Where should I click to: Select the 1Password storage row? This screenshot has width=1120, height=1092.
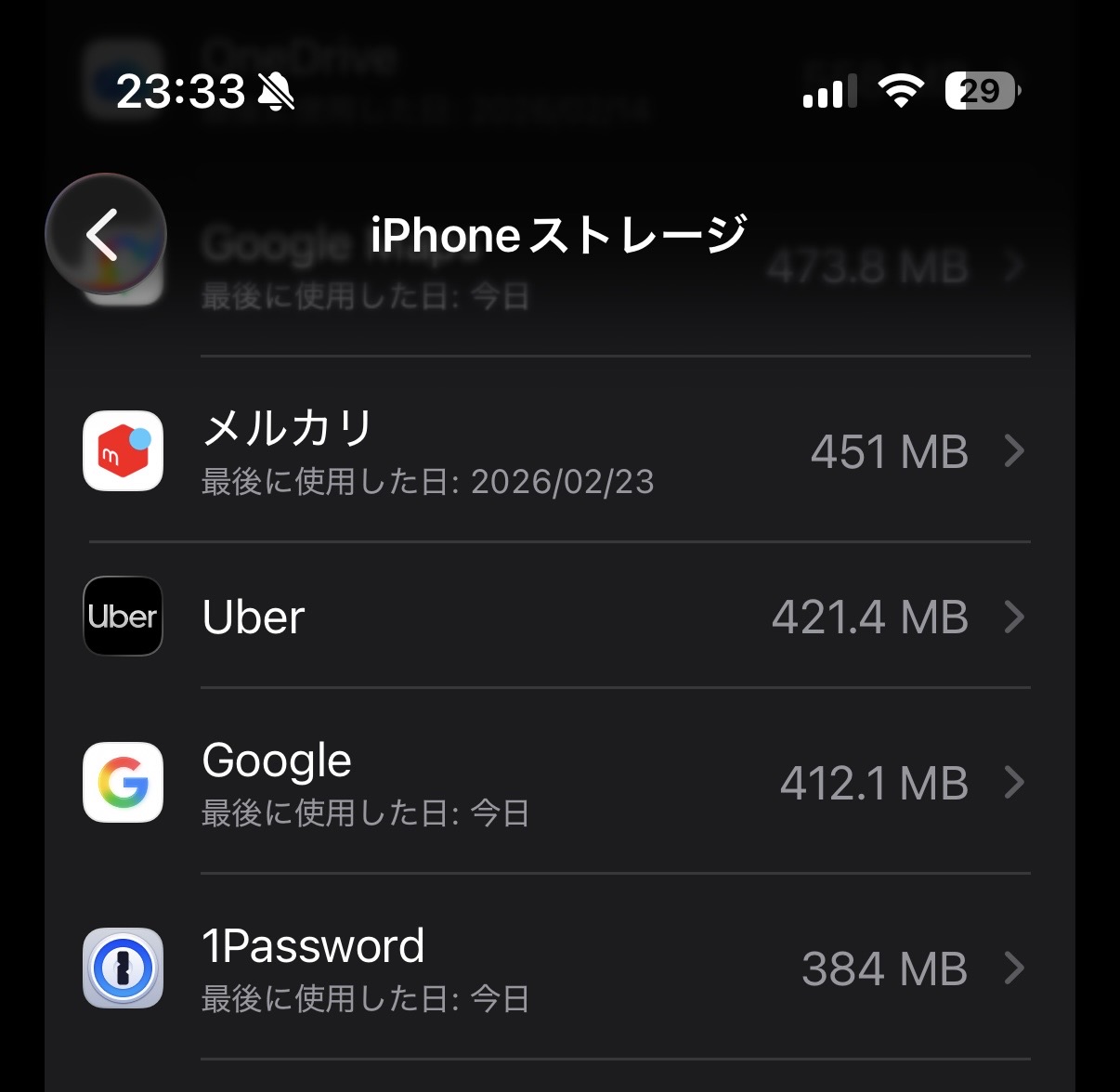557,968
